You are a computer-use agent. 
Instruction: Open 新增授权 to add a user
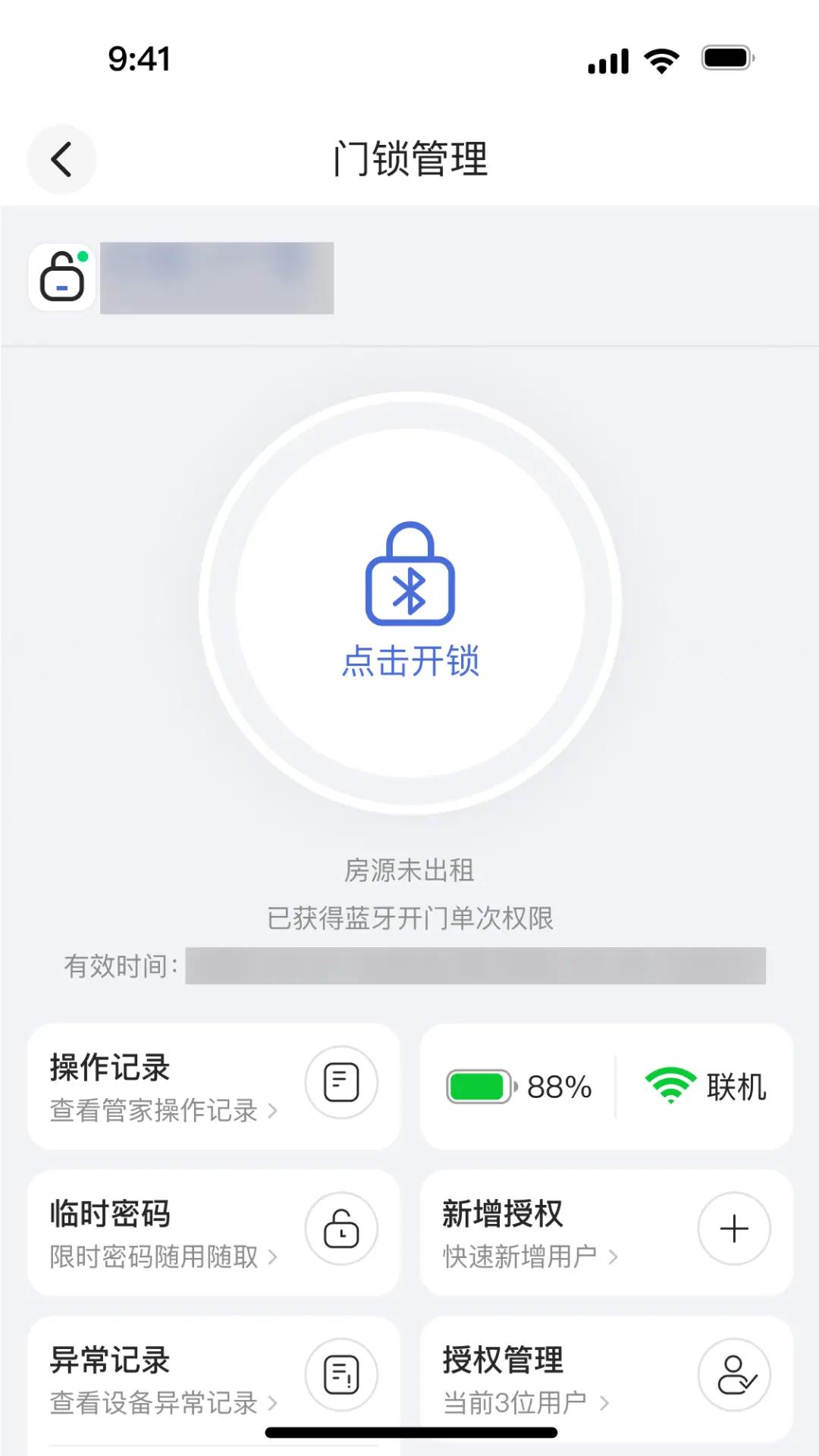(606, 1232)
